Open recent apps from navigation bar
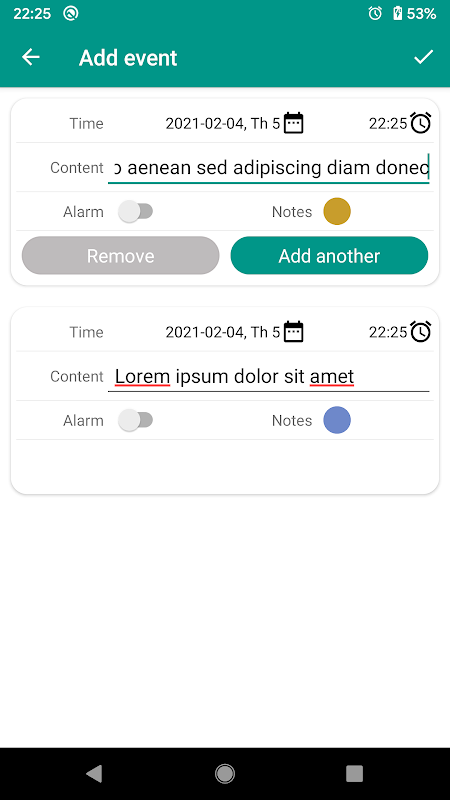 (x=354, y=773)
